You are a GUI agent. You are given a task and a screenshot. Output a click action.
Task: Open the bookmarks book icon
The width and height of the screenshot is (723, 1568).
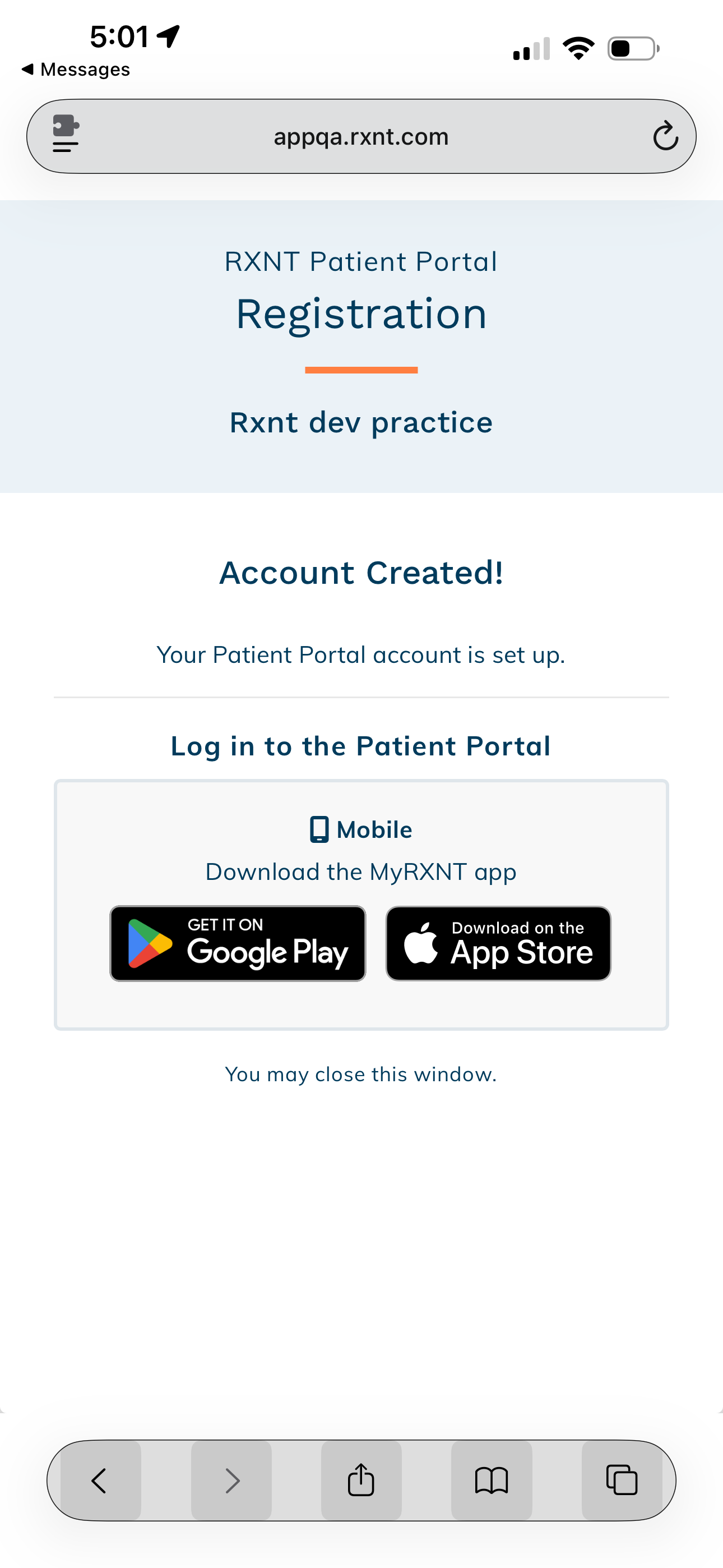[x=491, y=1480]
